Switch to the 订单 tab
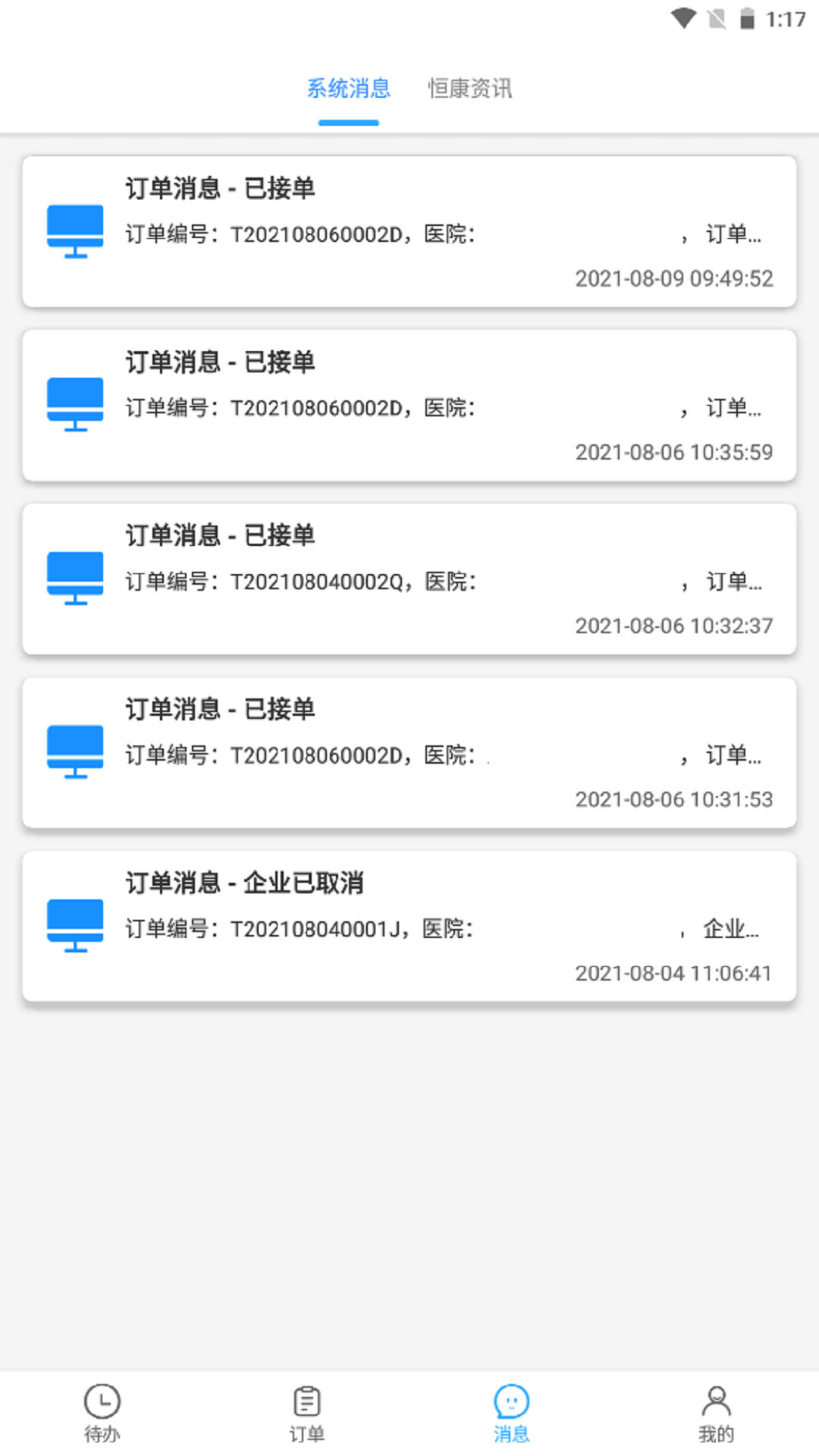 307,1412
